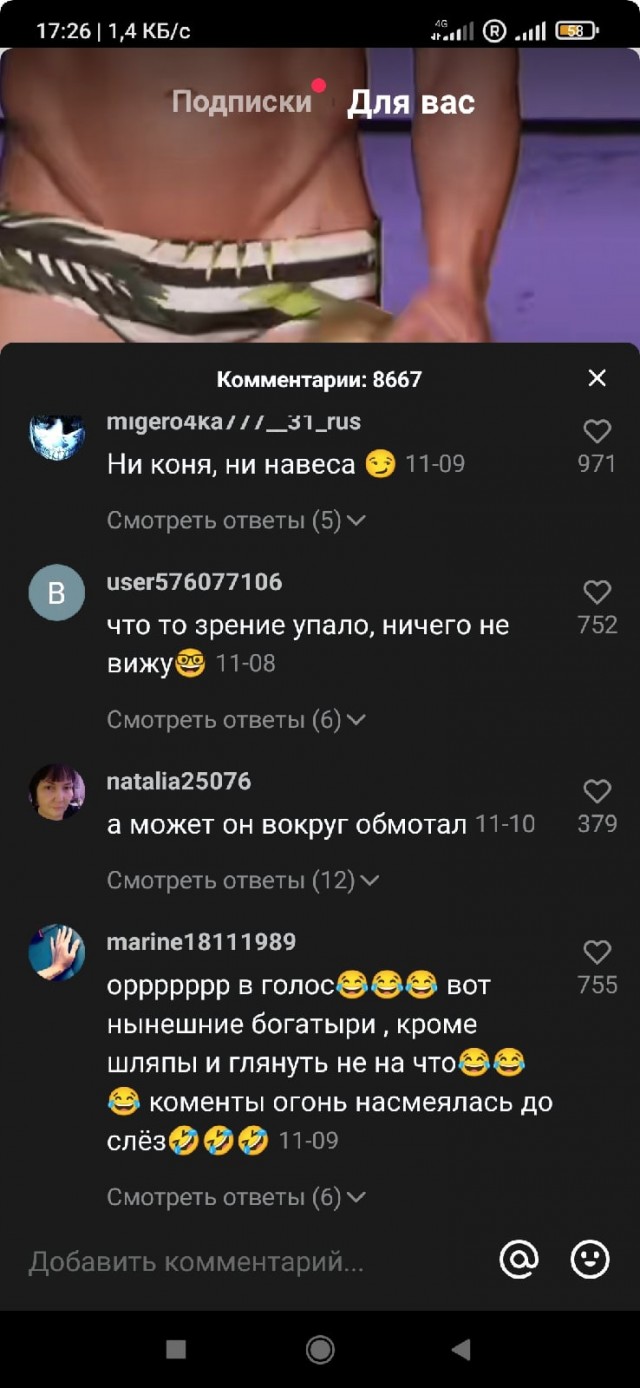640x1388 pixels.
Task: Expand 5 replies under 'Ни коня, ни навеса'
Action: (236, 520)
